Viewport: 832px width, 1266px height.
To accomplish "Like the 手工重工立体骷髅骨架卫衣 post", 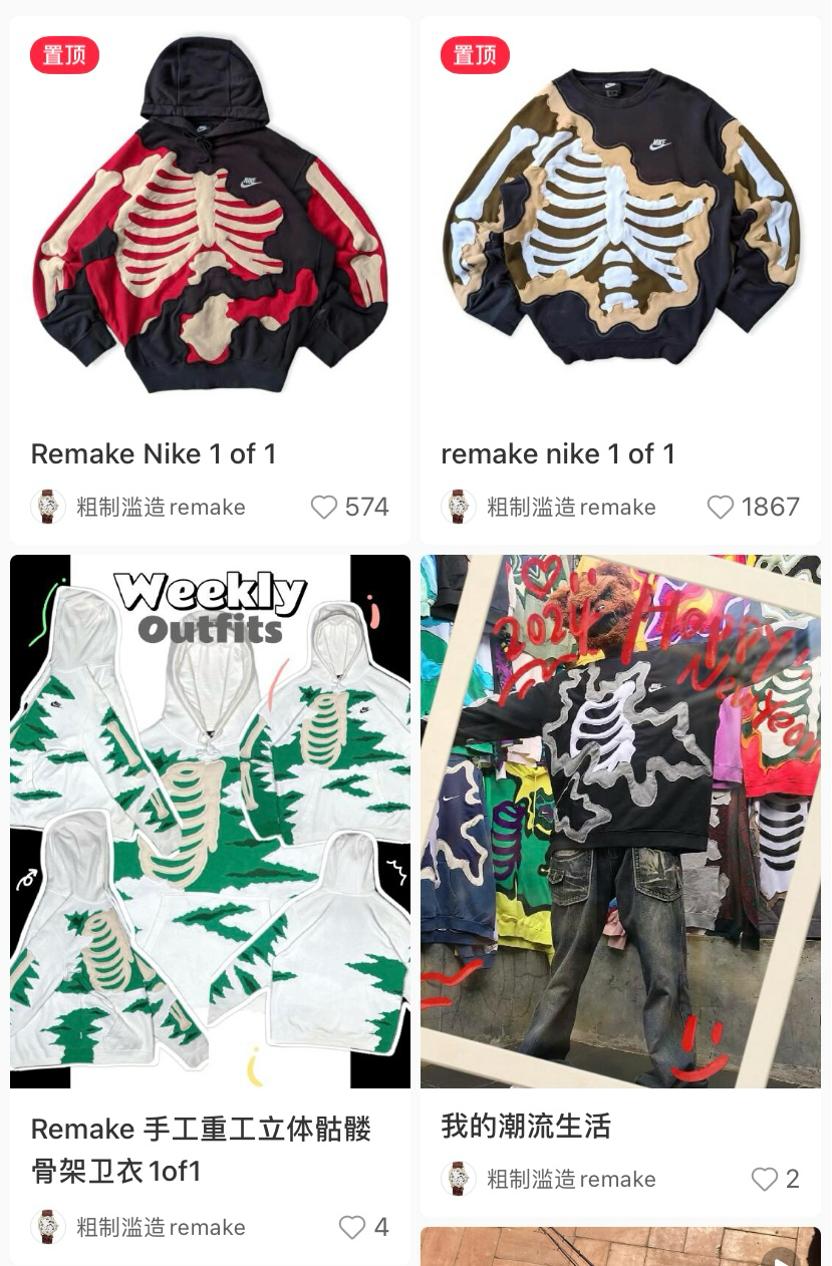I will (352, 1227).
